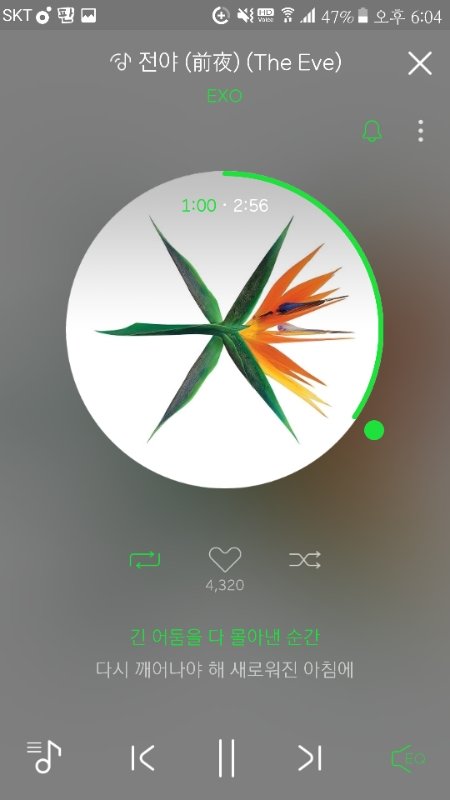Open the three-dot overflow menu
This screenshot has width=450, height=800.
pos(420,131)
